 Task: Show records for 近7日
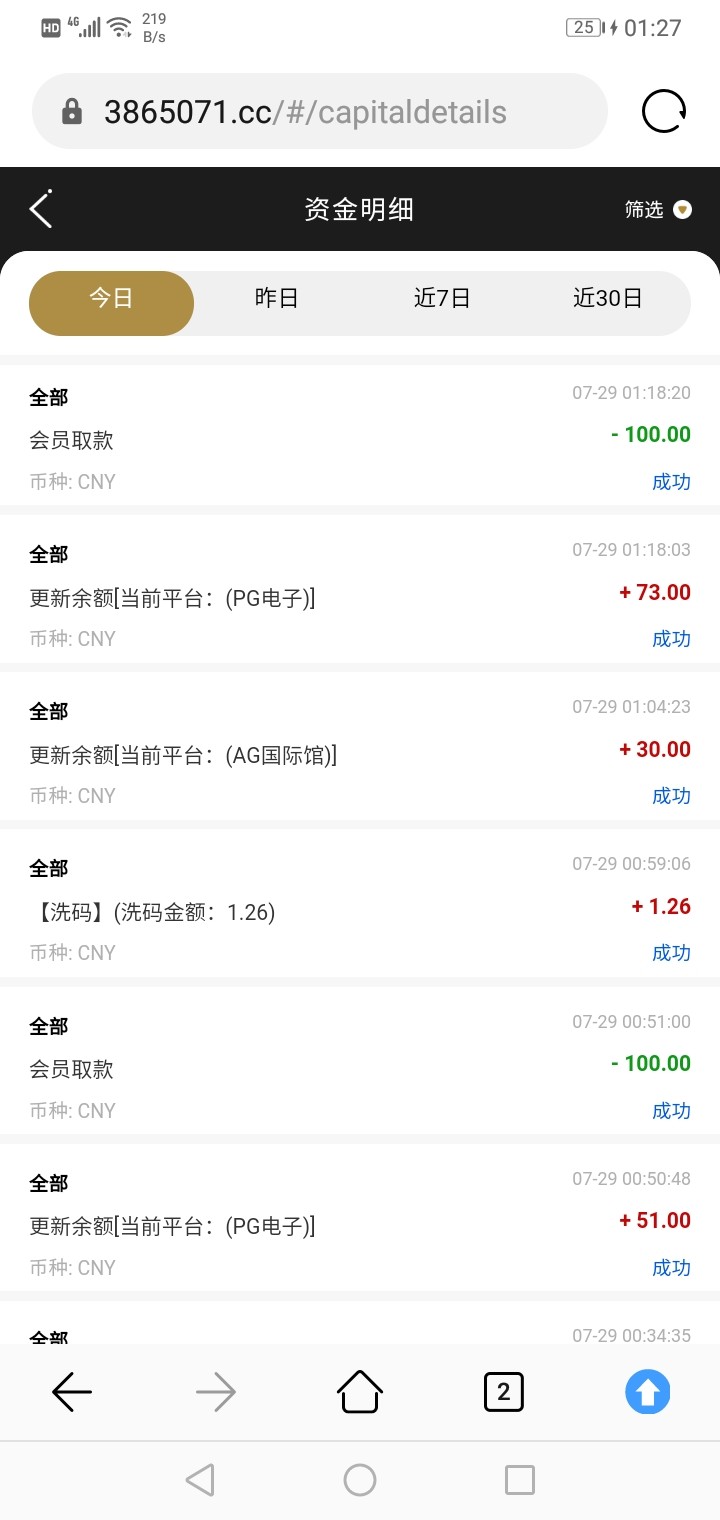[x=442, y=298]
